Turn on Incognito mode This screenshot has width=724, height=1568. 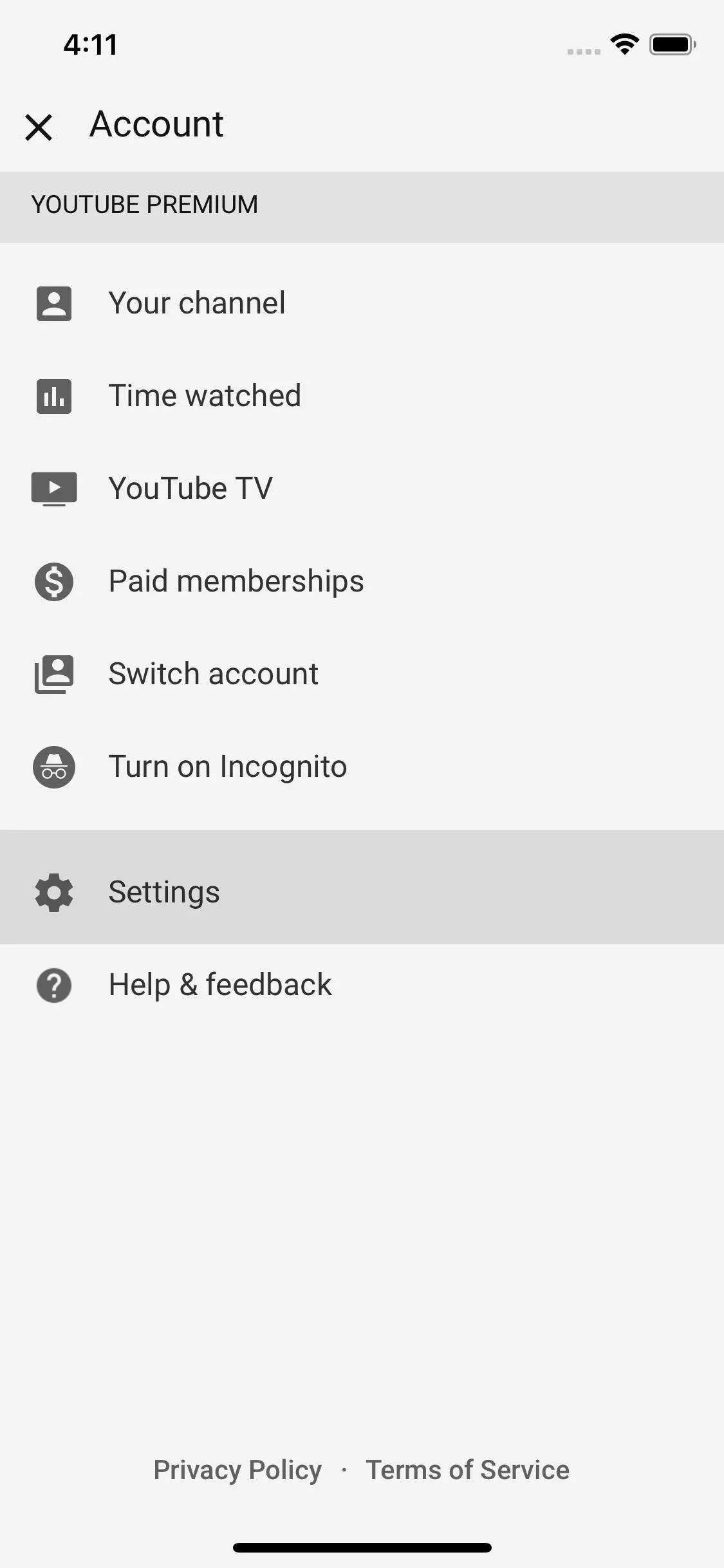tap(362, 767)
